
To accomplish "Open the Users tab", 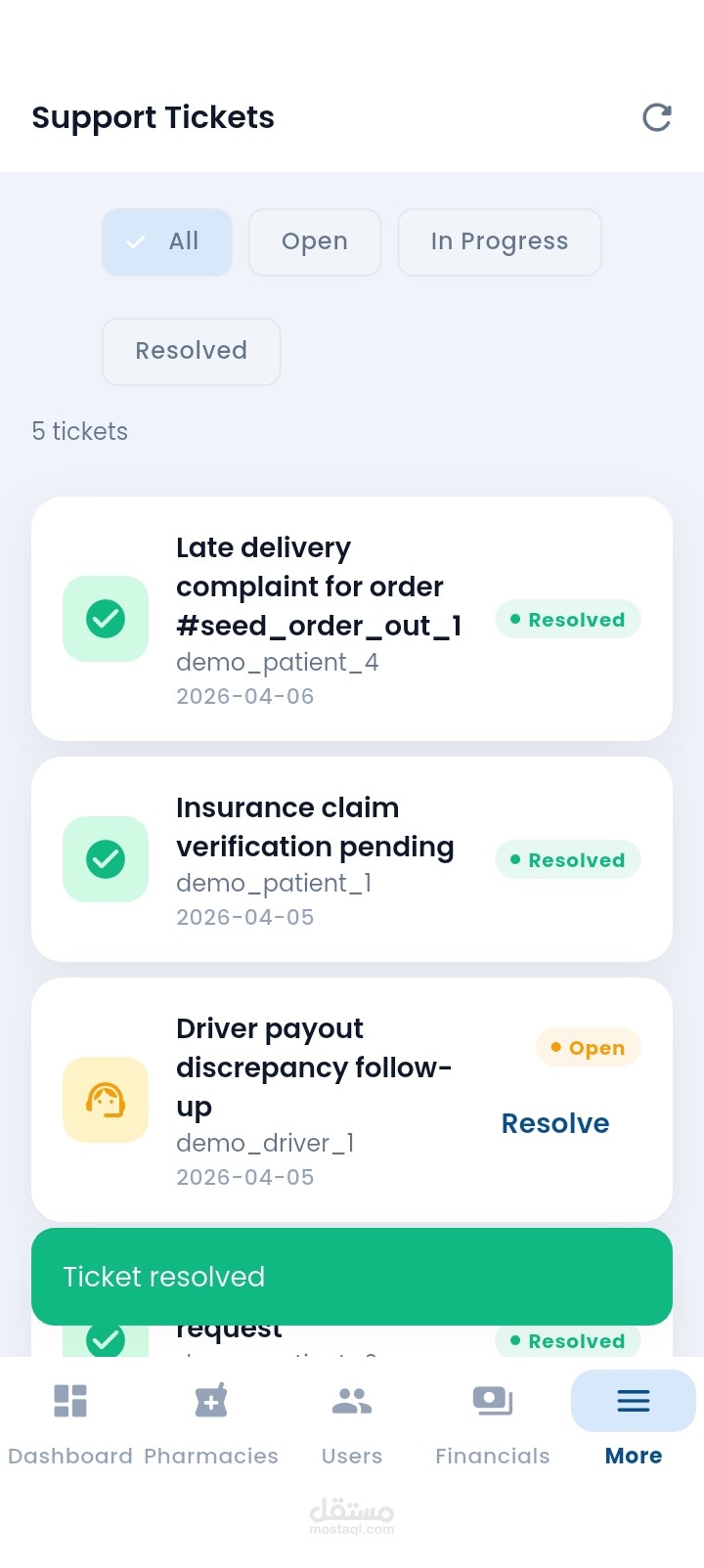I will tap(352, 1423).
